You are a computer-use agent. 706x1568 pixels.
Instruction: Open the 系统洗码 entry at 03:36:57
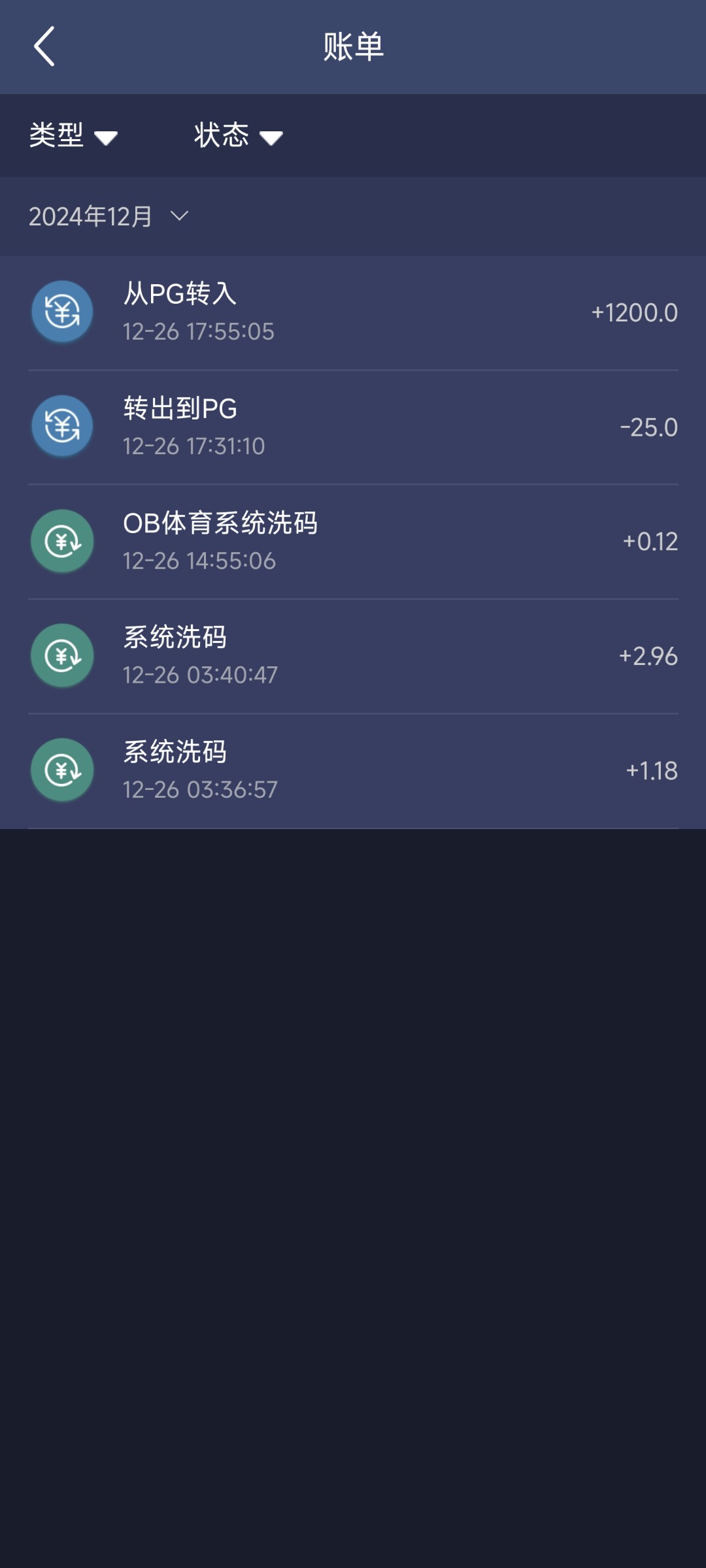[x=353, y=771]
